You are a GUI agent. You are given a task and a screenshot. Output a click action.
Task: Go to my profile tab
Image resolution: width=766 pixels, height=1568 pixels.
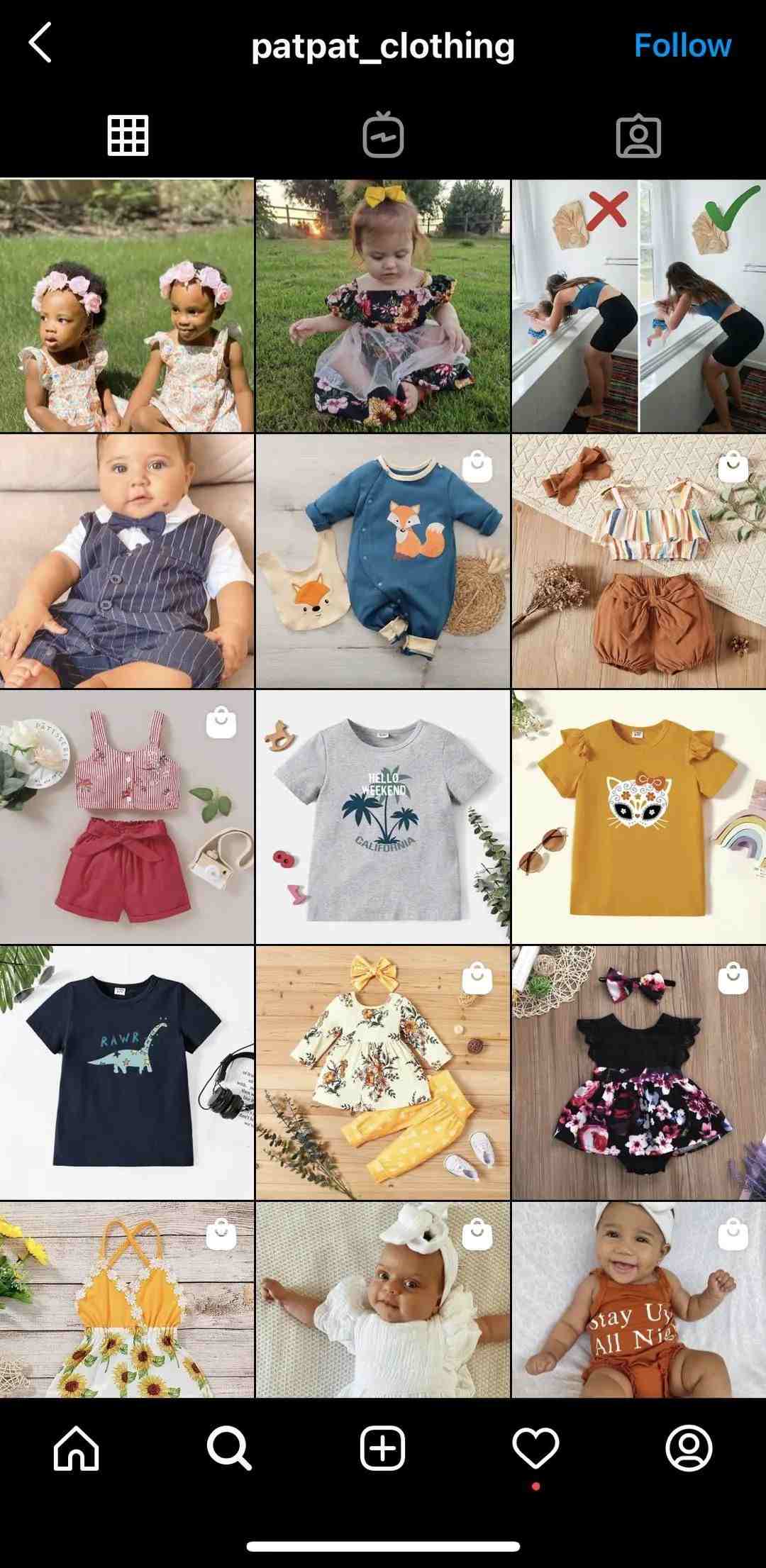point(689,1447)
